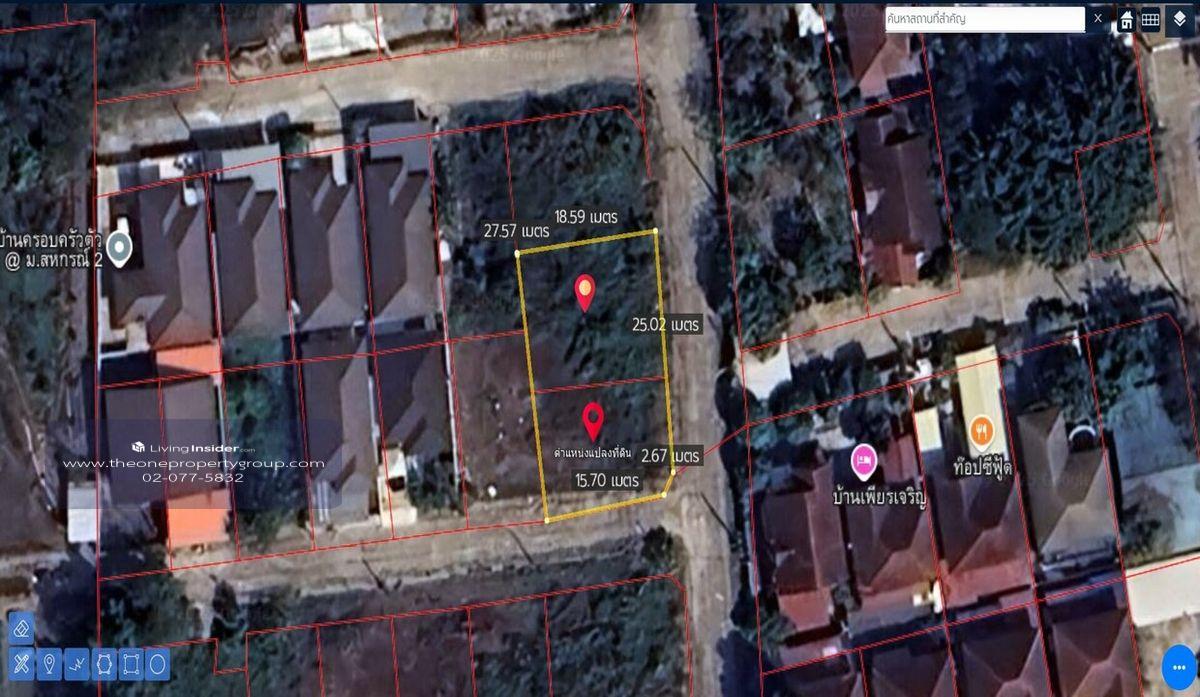Viewport: 1200px width, 697px height.
Task: Tap the crossed pencil and ruler tool
Action: pyautogui.click(x=21, y=663)
